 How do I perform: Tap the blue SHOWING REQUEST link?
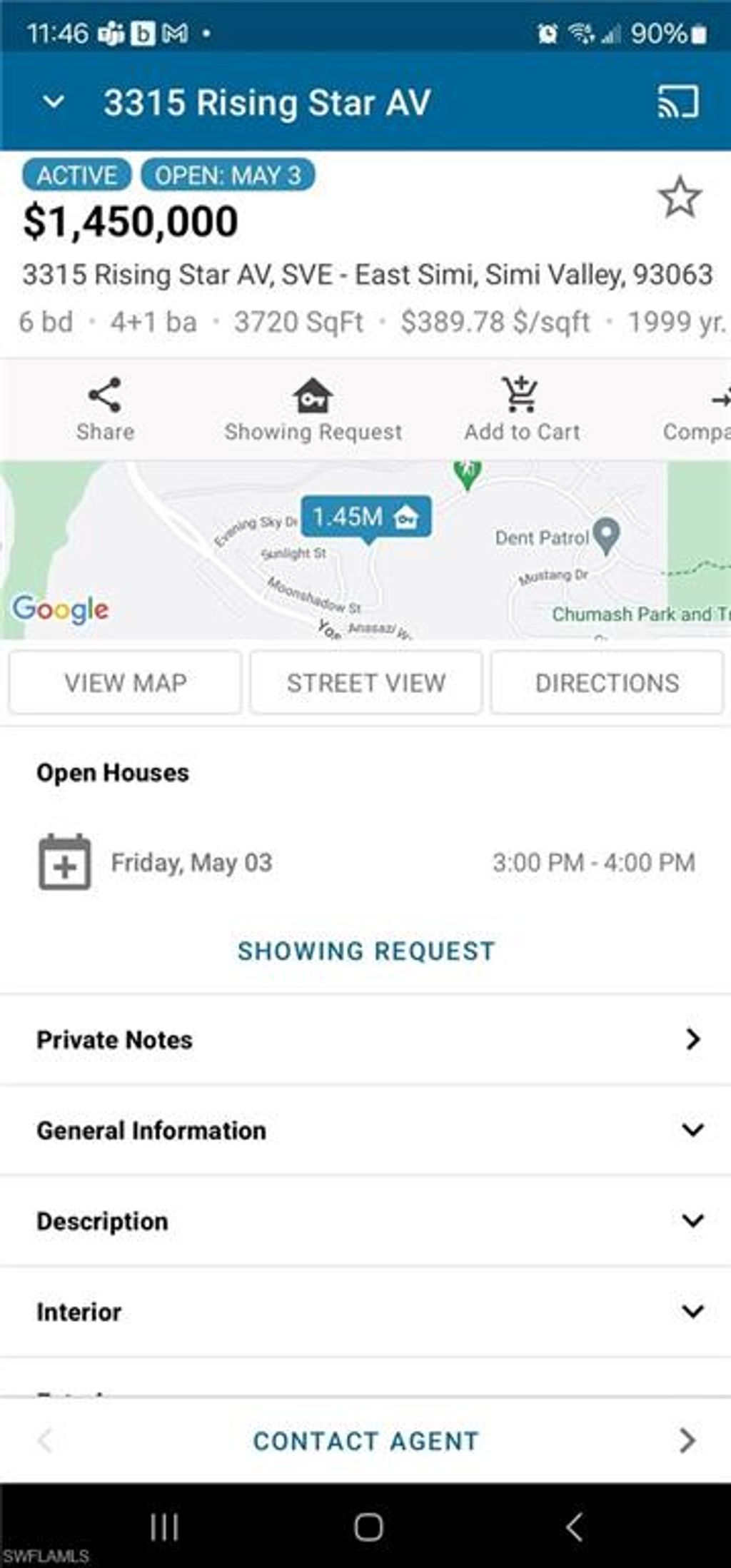click(366, 951)
